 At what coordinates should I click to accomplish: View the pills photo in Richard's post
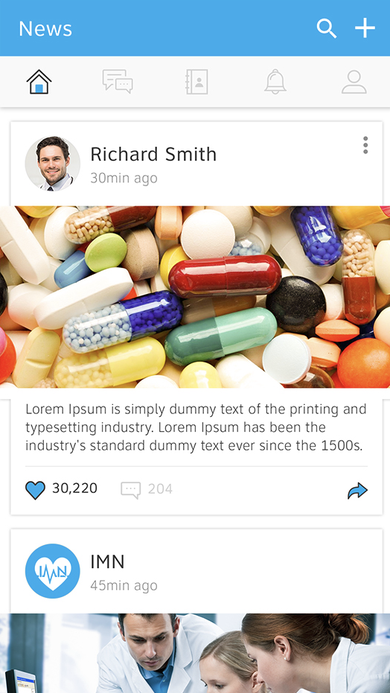point(195,297)
